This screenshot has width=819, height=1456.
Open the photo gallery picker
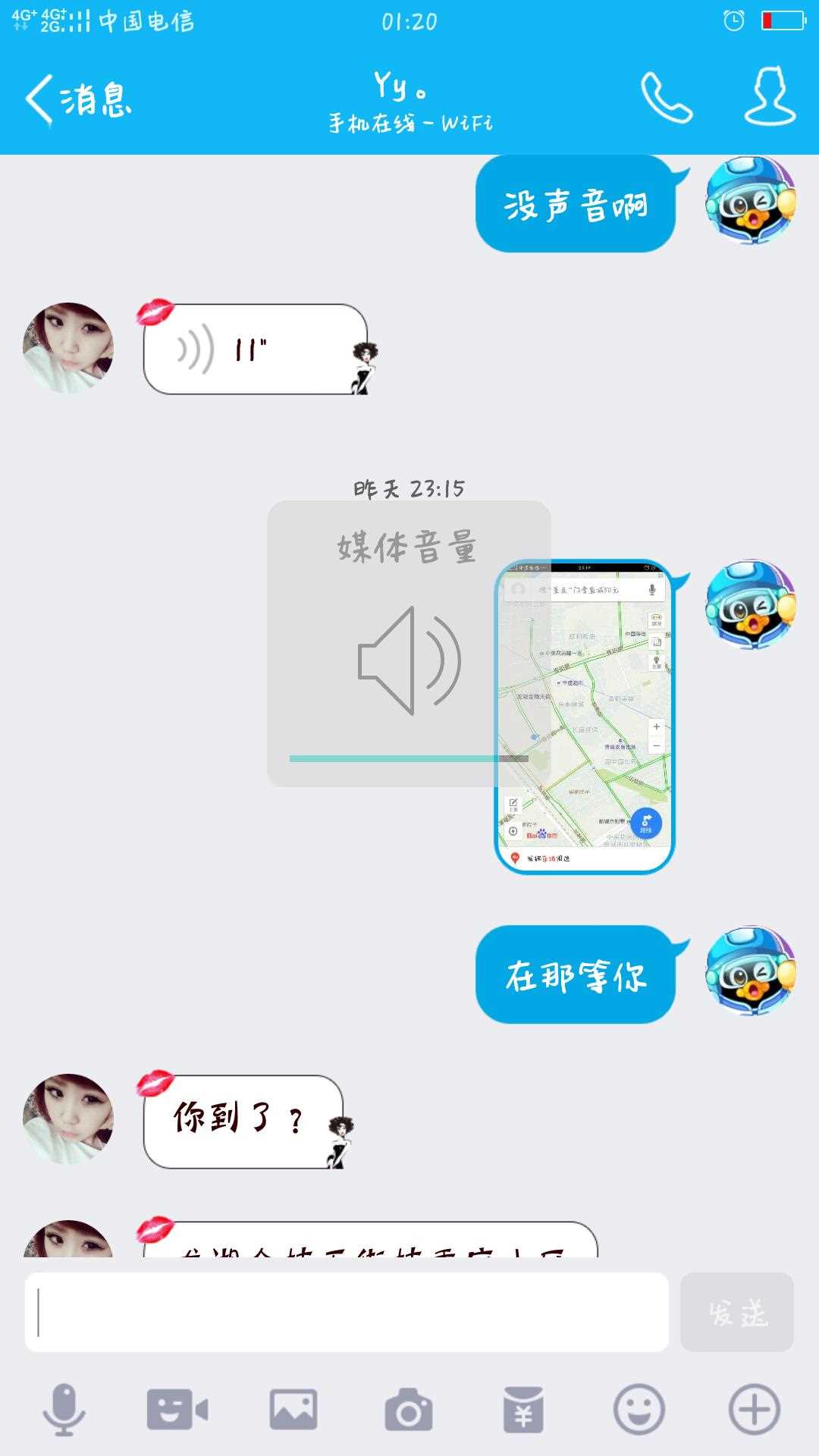[293, 1410]
